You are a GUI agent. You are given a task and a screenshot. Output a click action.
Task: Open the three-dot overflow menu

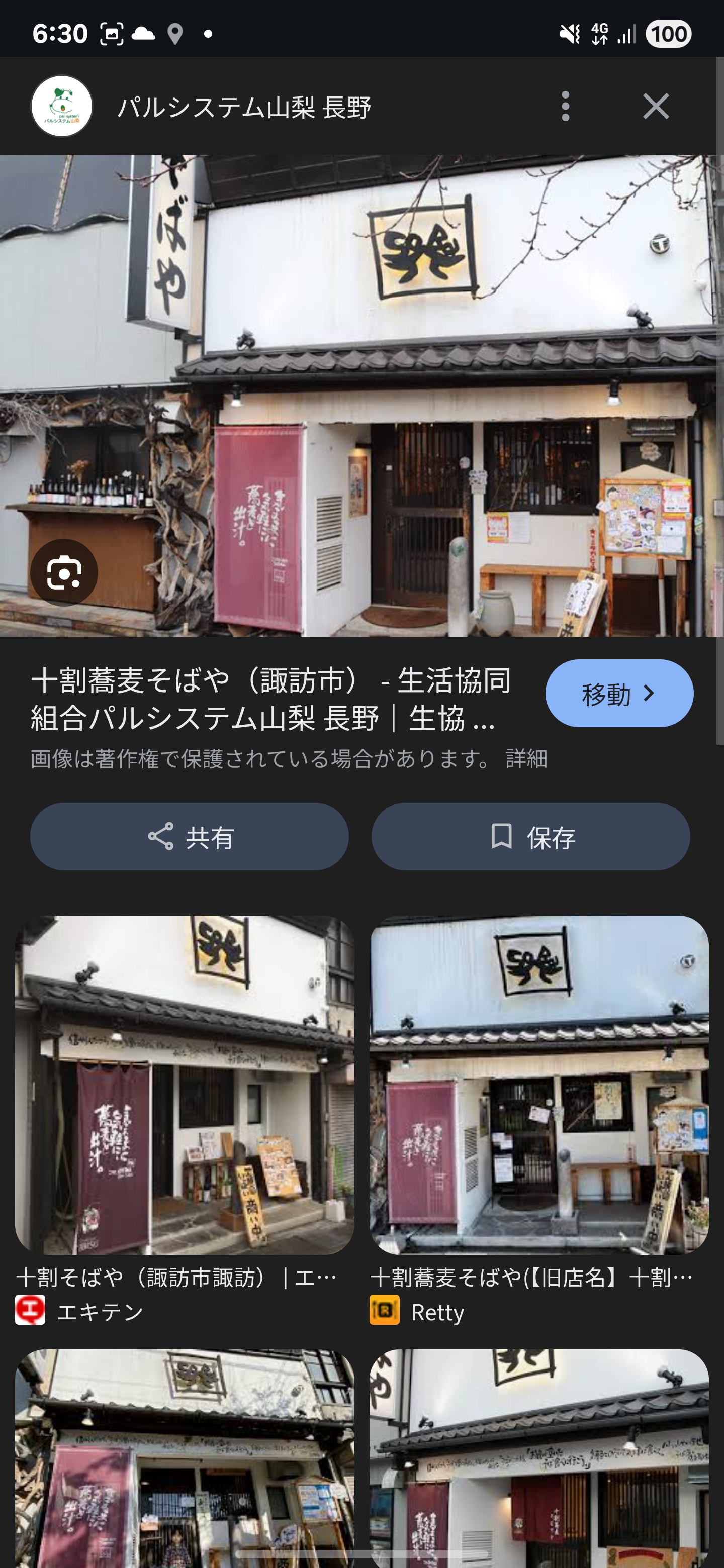click(x=566, y=107)
